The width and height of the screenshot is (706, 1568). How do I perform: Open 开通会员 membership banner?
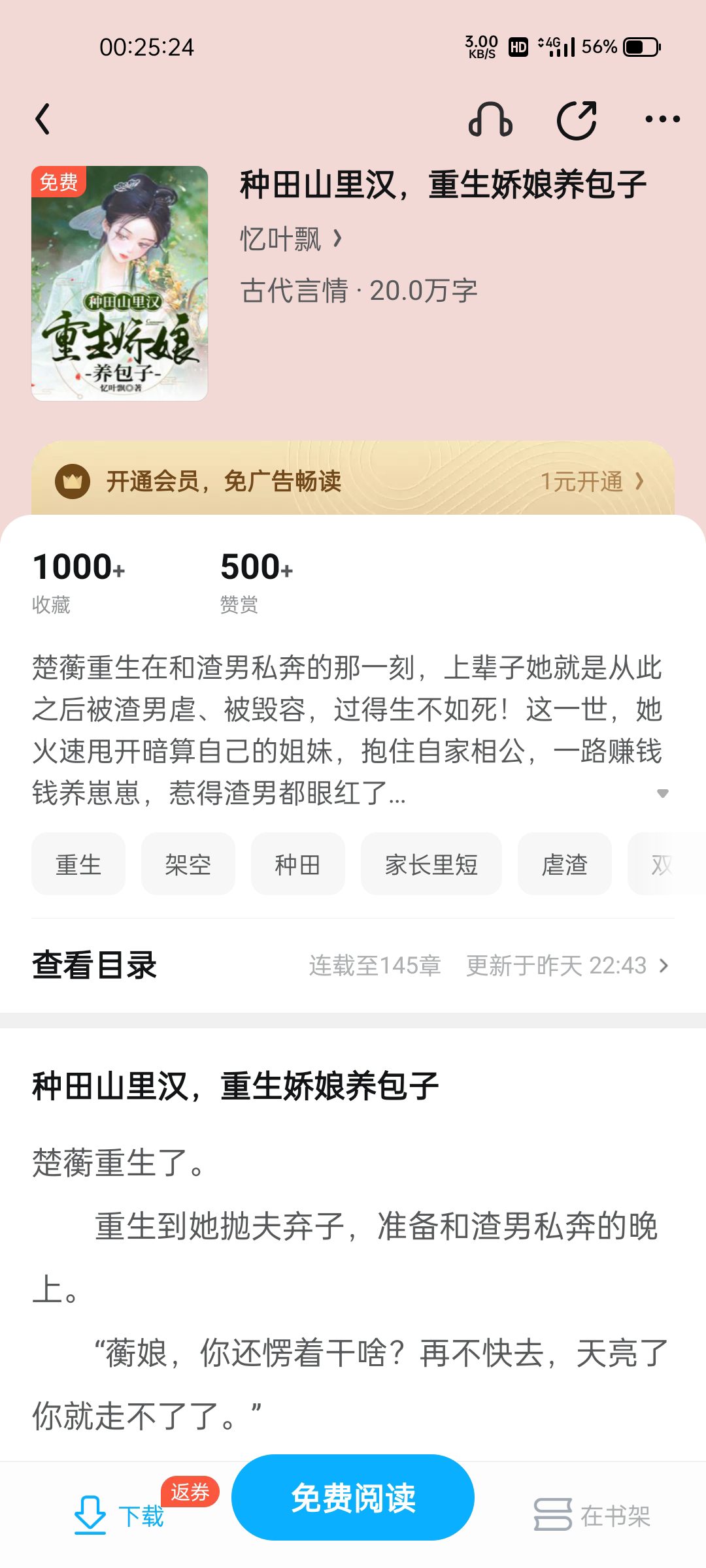point(353,482)
